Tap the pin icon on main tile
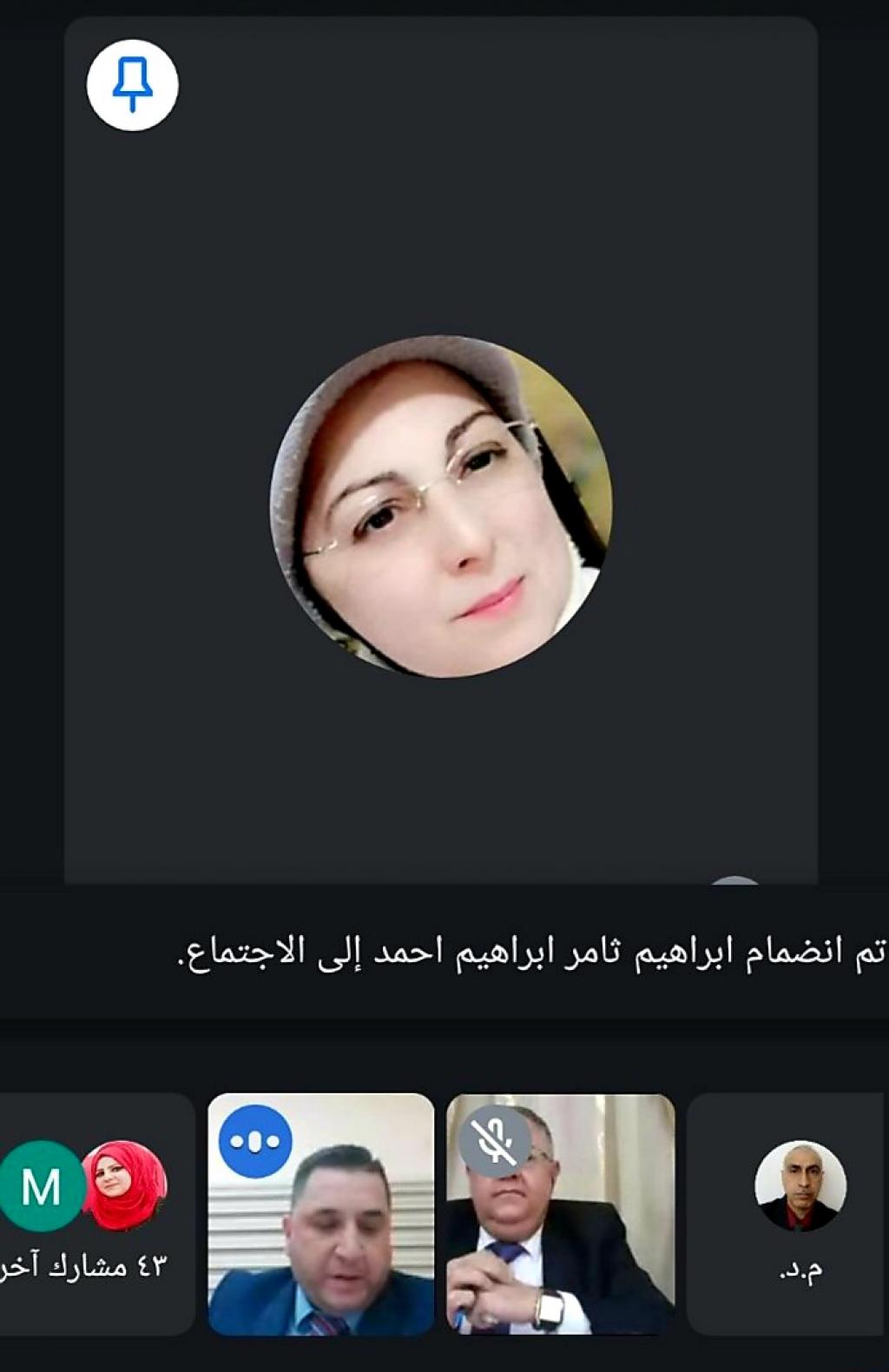 [132, 85]
